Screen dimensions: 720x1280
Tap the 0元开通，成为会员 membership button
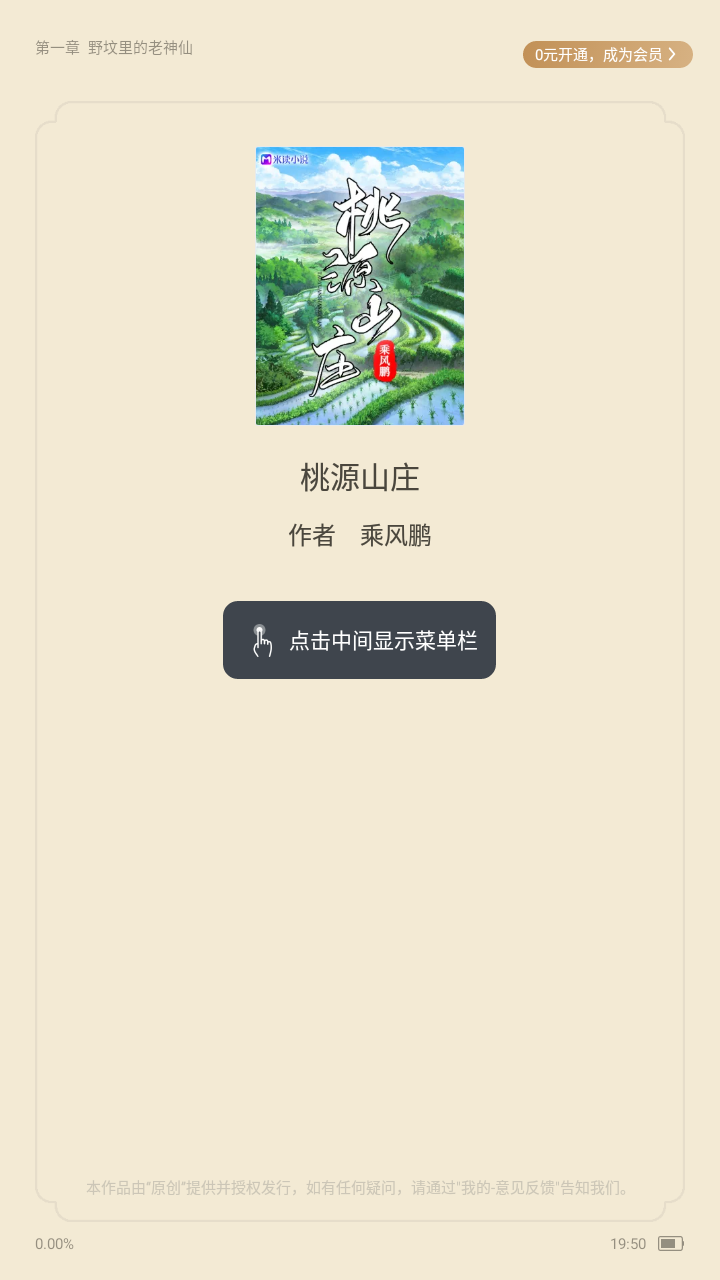(607, 55)
